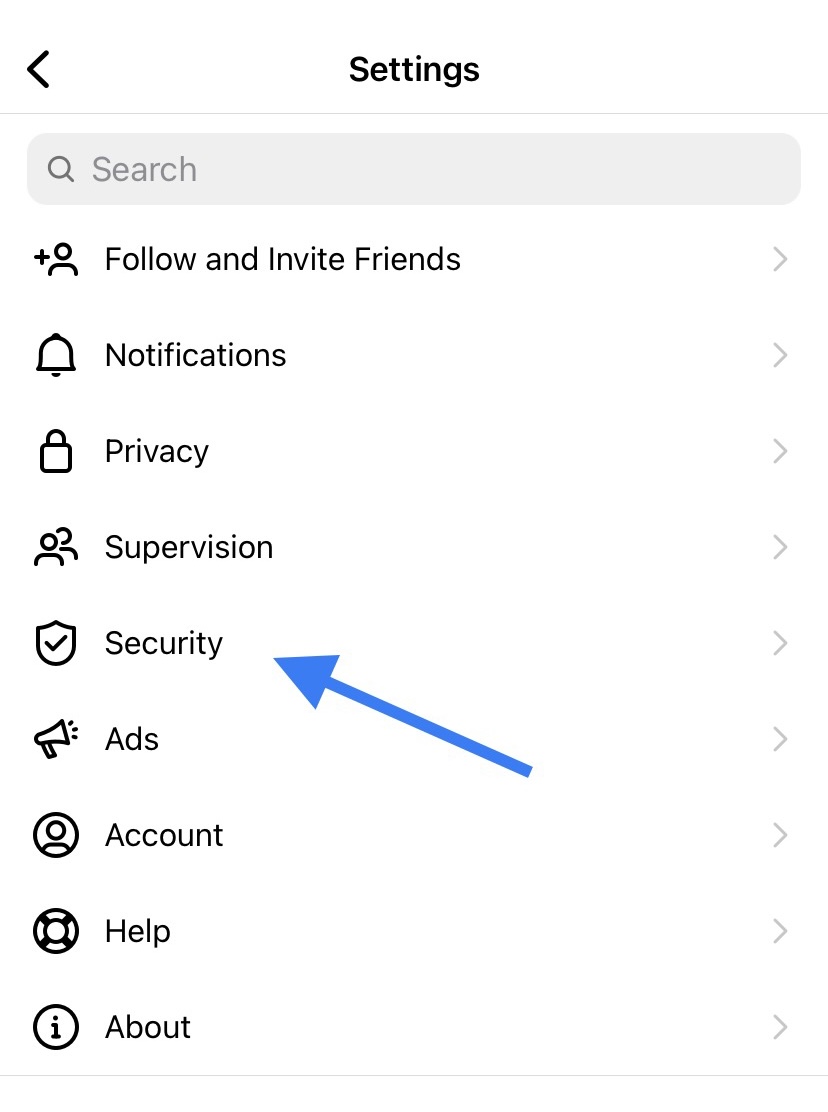Click the Security shield icon
The image size is (828, 1112).
pos(56,643)
